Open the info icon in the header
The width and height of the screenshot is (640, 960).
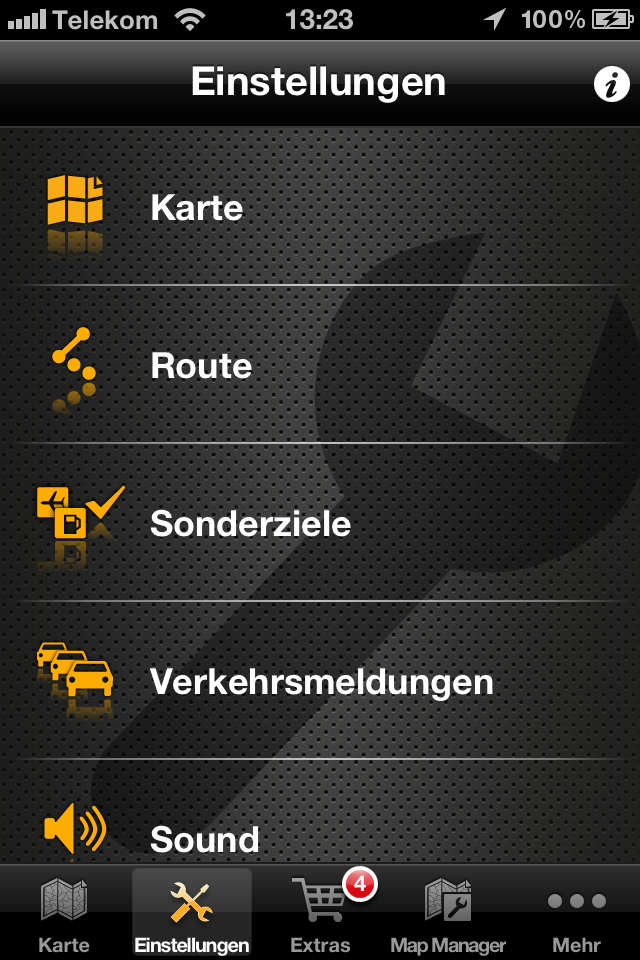coord(611,84)
